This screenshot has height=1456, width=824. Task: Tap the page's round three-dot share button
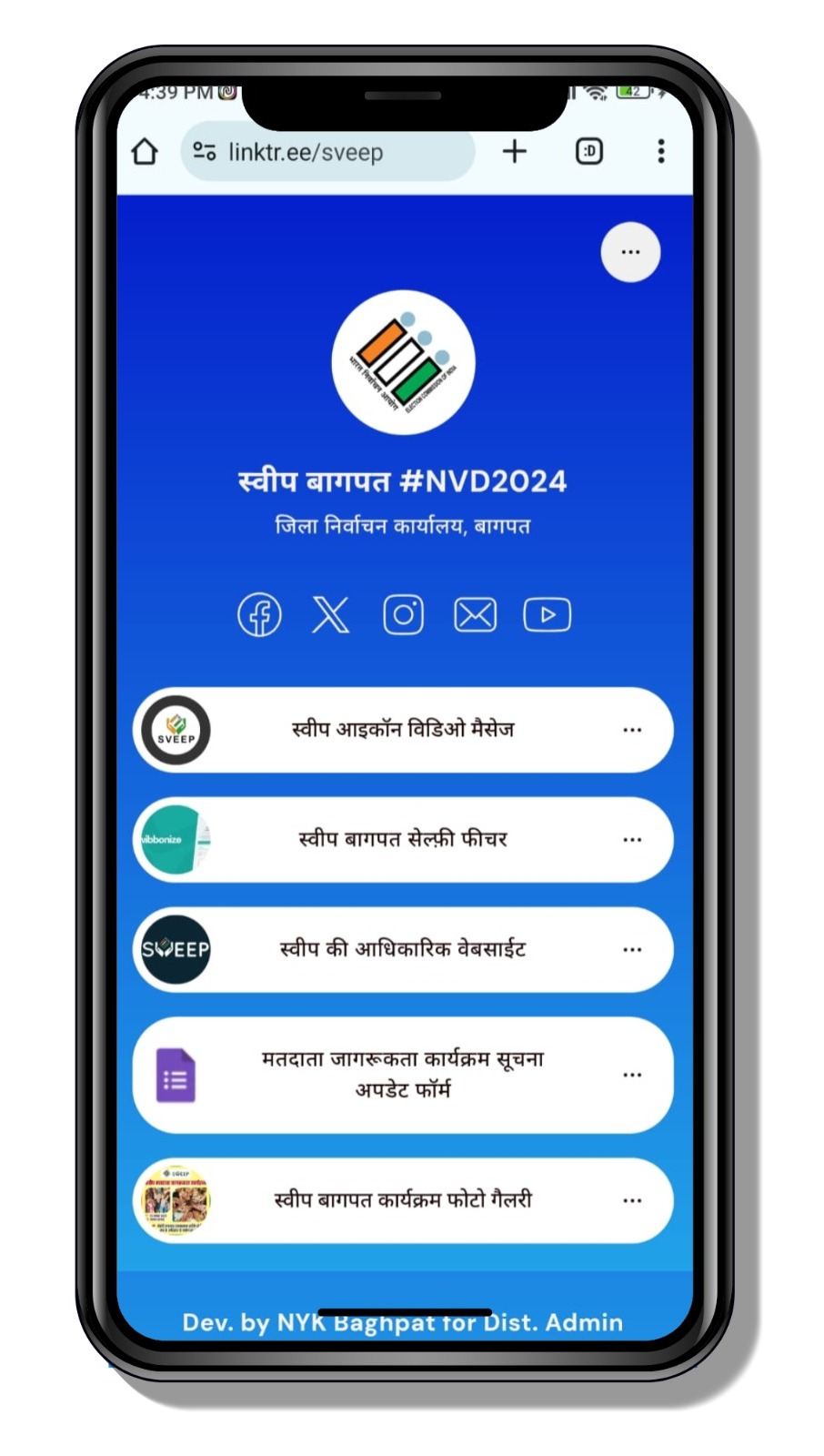click(x=630, y=252)
